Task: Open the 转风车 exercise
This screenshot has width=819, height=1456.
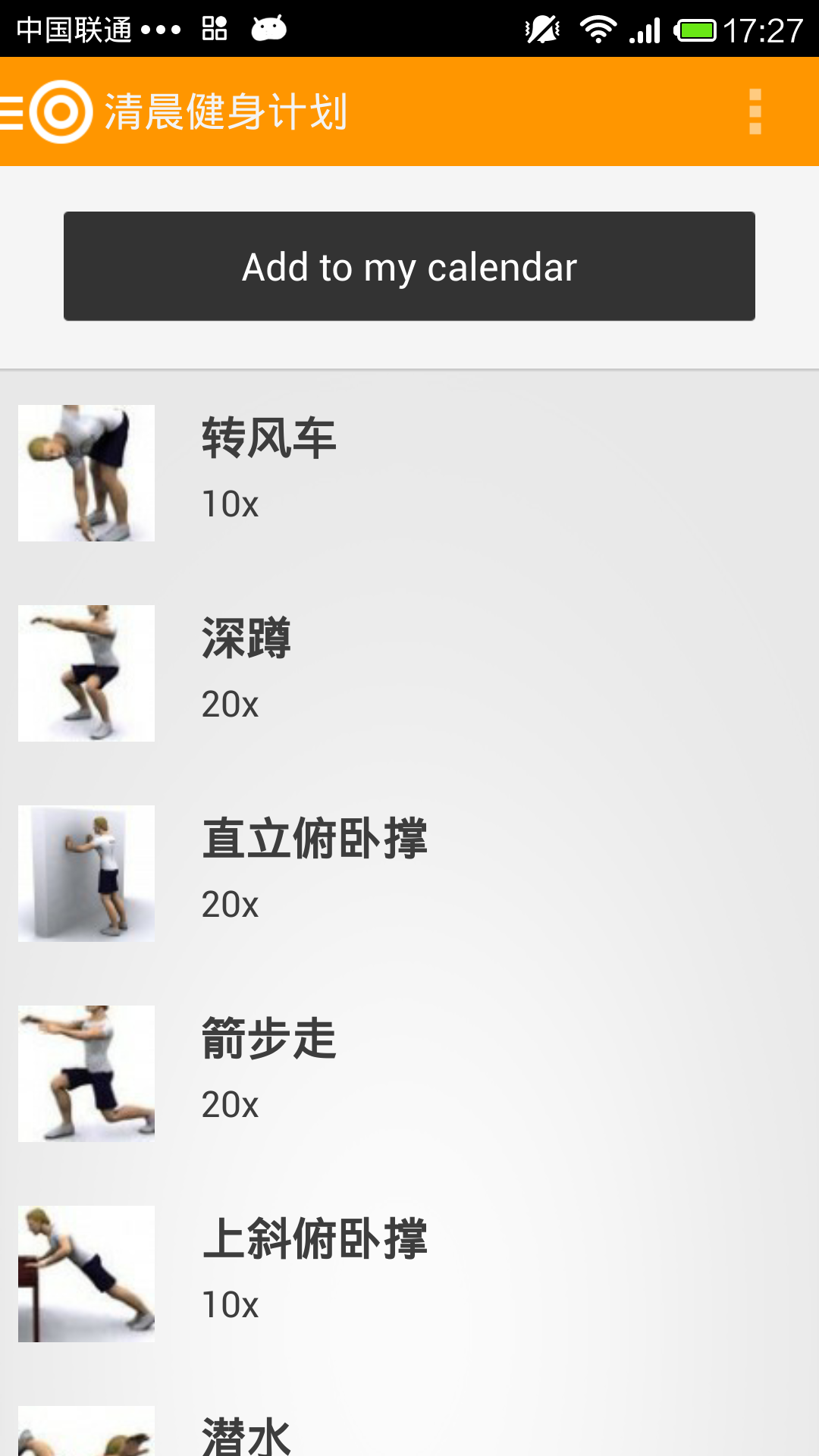Action: (x=409, y=473)
